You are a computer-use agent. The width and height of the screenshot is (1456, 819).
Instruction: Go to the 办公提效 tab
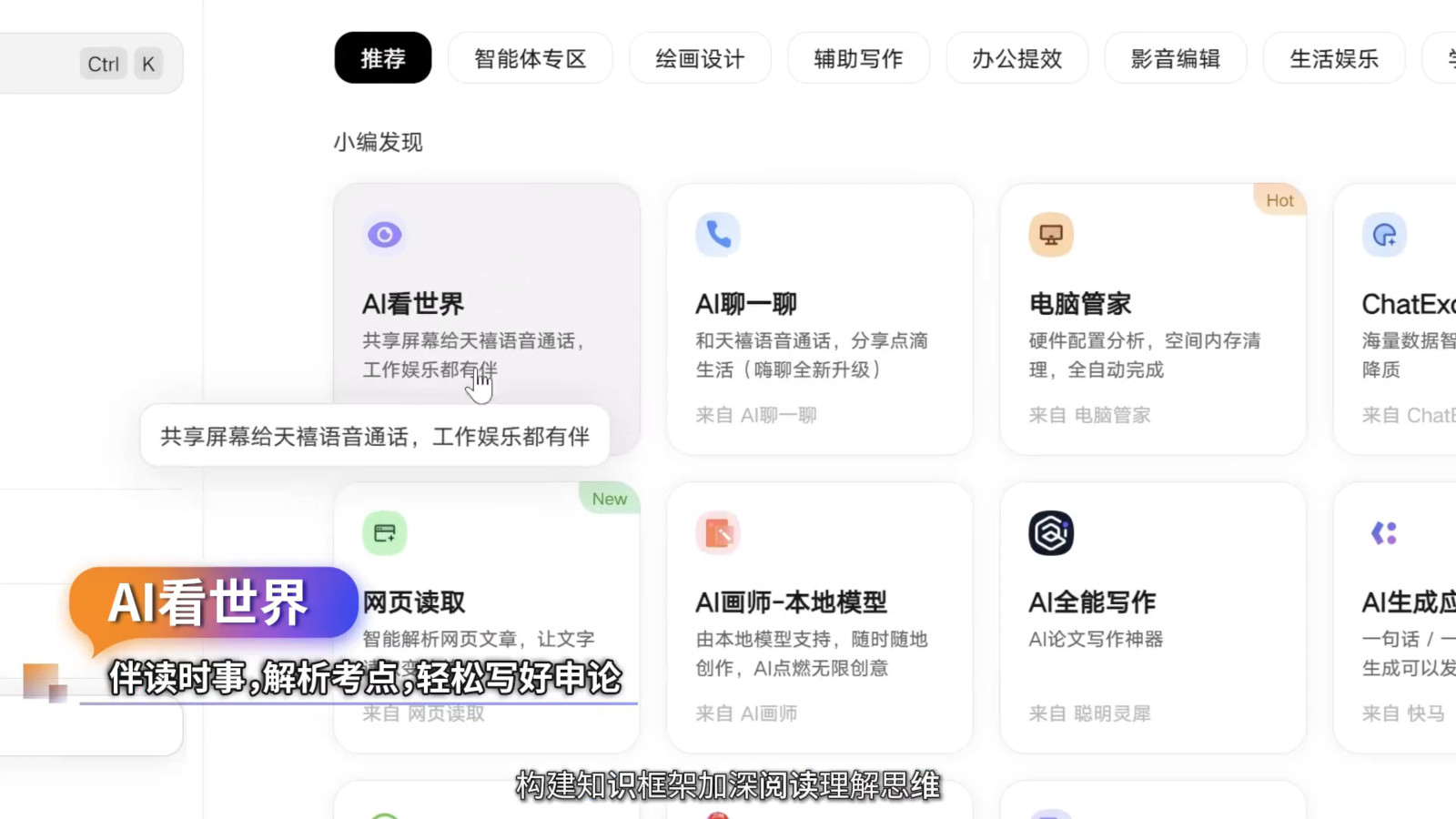[x=1016, y=58]
